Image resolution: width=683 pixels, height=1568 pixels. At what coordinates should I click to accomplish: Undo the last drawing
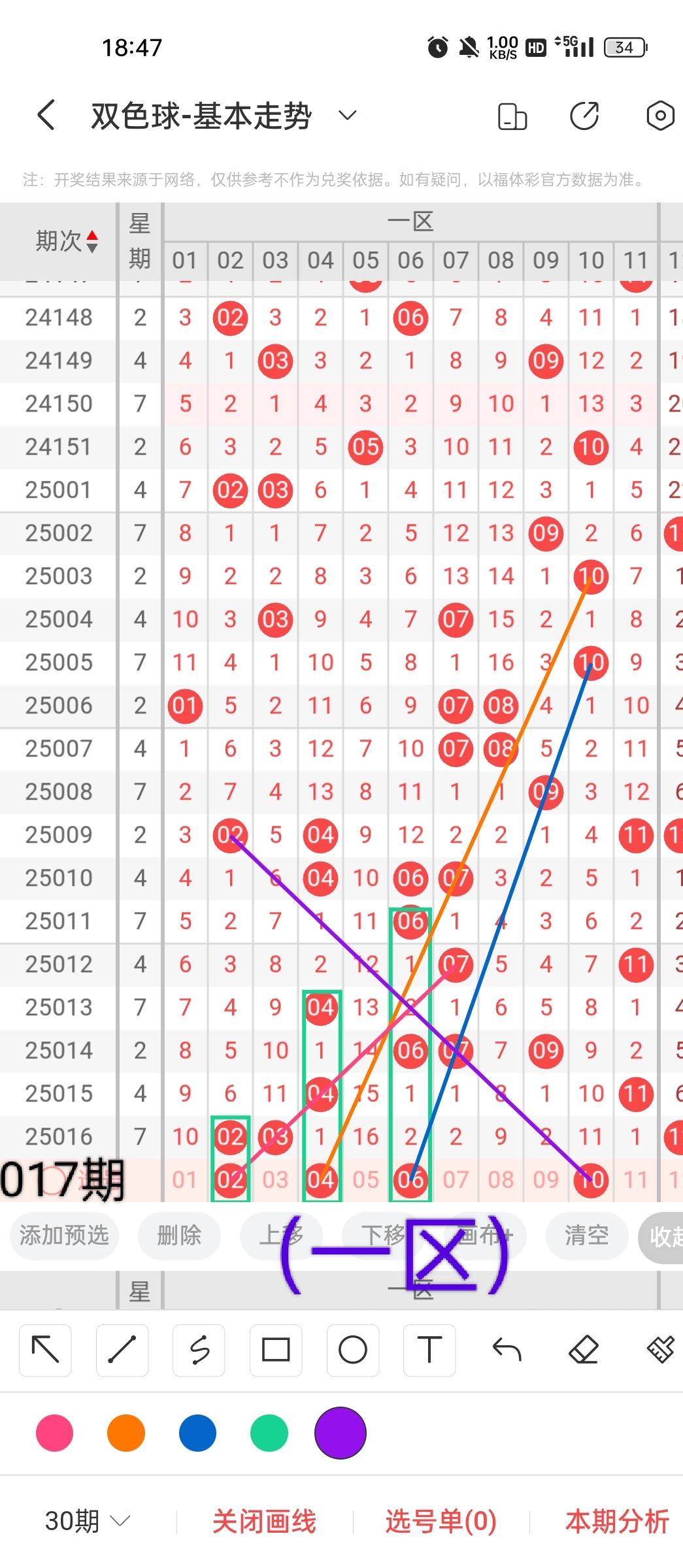point(507,1350)
